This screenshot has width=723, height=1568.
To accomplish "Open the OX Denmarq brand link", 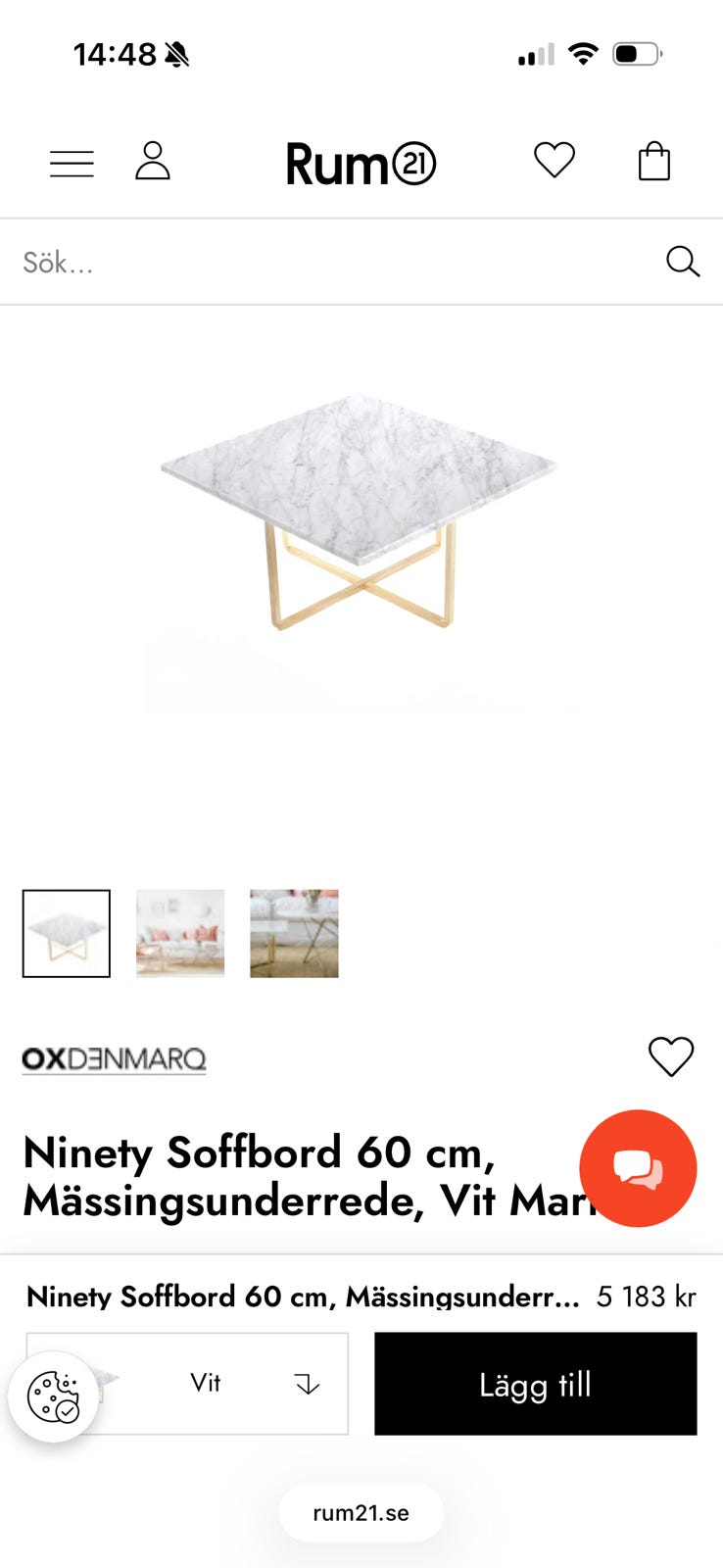I will [x=115, y=1059].
